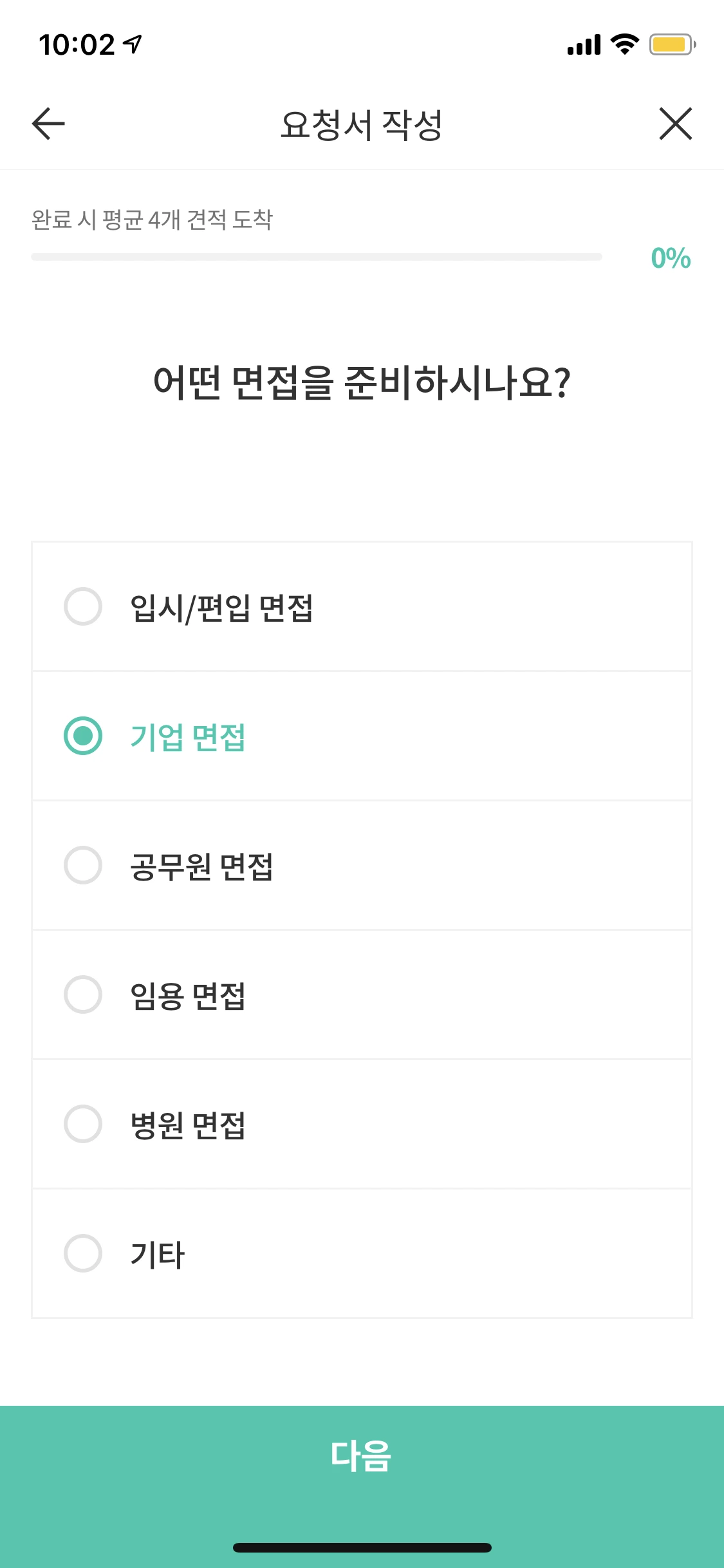Screen dimensions: 724x1568
Task: Click the 0% progress indicator
Action: [669, 258]
